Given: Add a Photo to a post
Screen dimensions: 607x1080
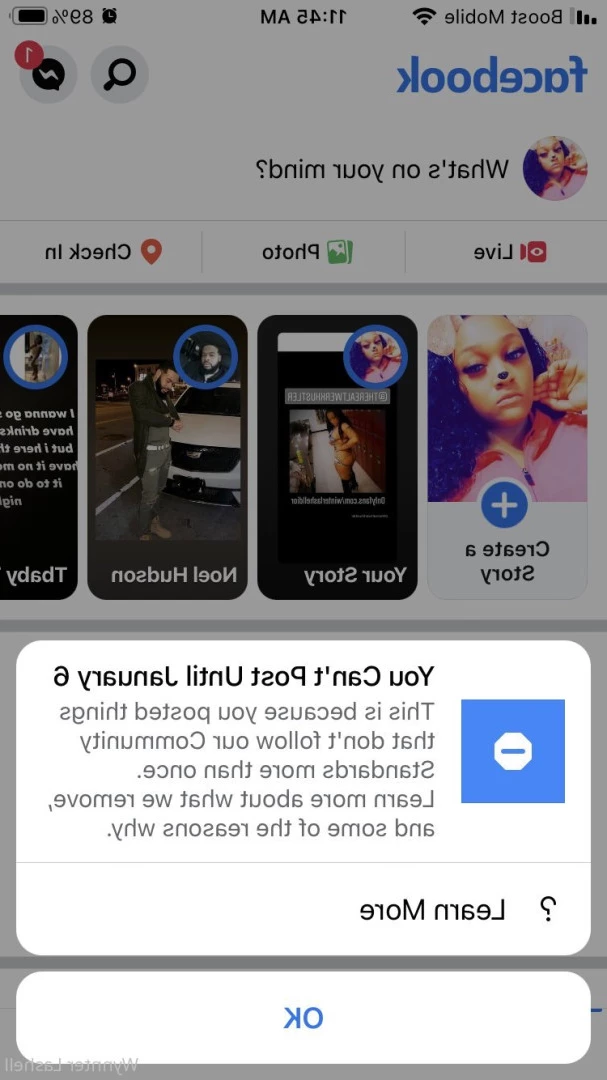Looking at the screenshot, I should tap(305, 251).
